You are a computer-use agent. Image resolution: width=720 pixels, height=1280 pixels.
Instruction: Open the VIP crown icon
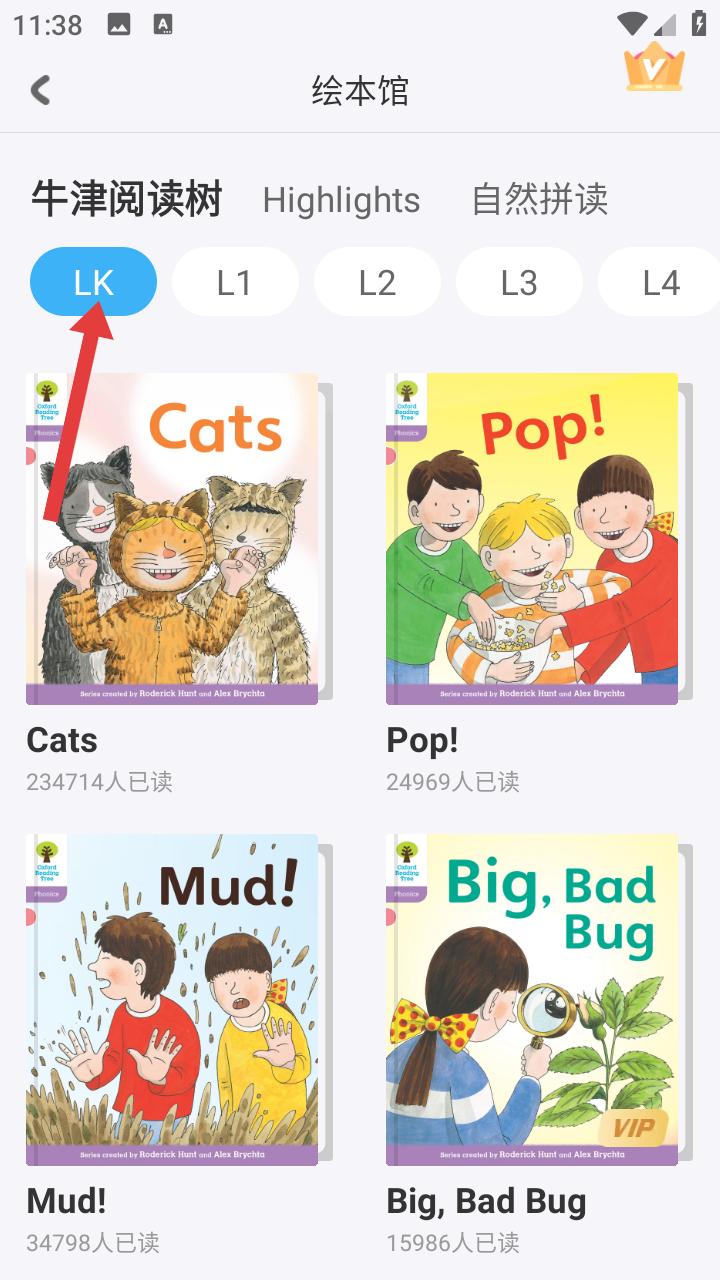[654, 68]
